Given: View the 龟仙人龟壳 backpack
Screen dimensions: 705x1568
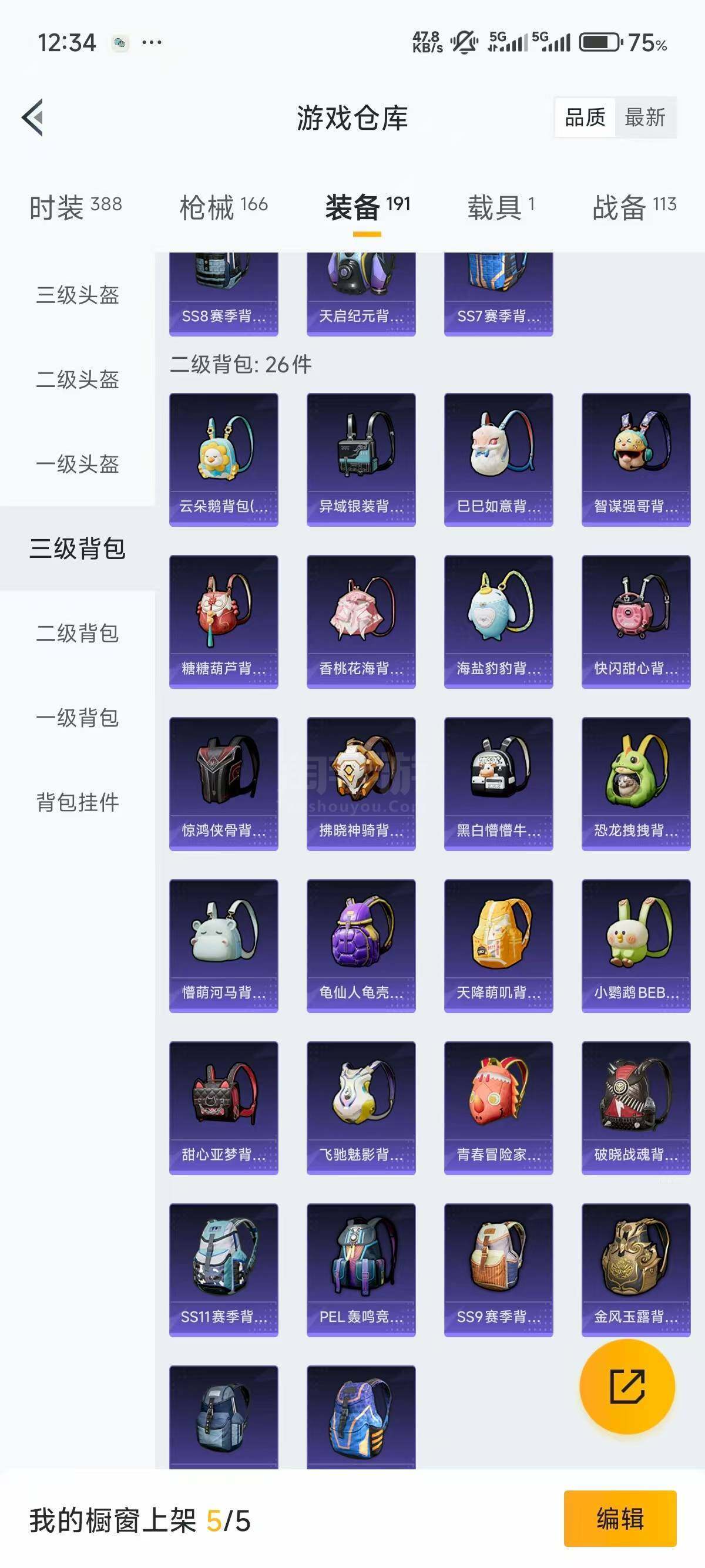Looking at the screenshot, I should click(361, 946).
